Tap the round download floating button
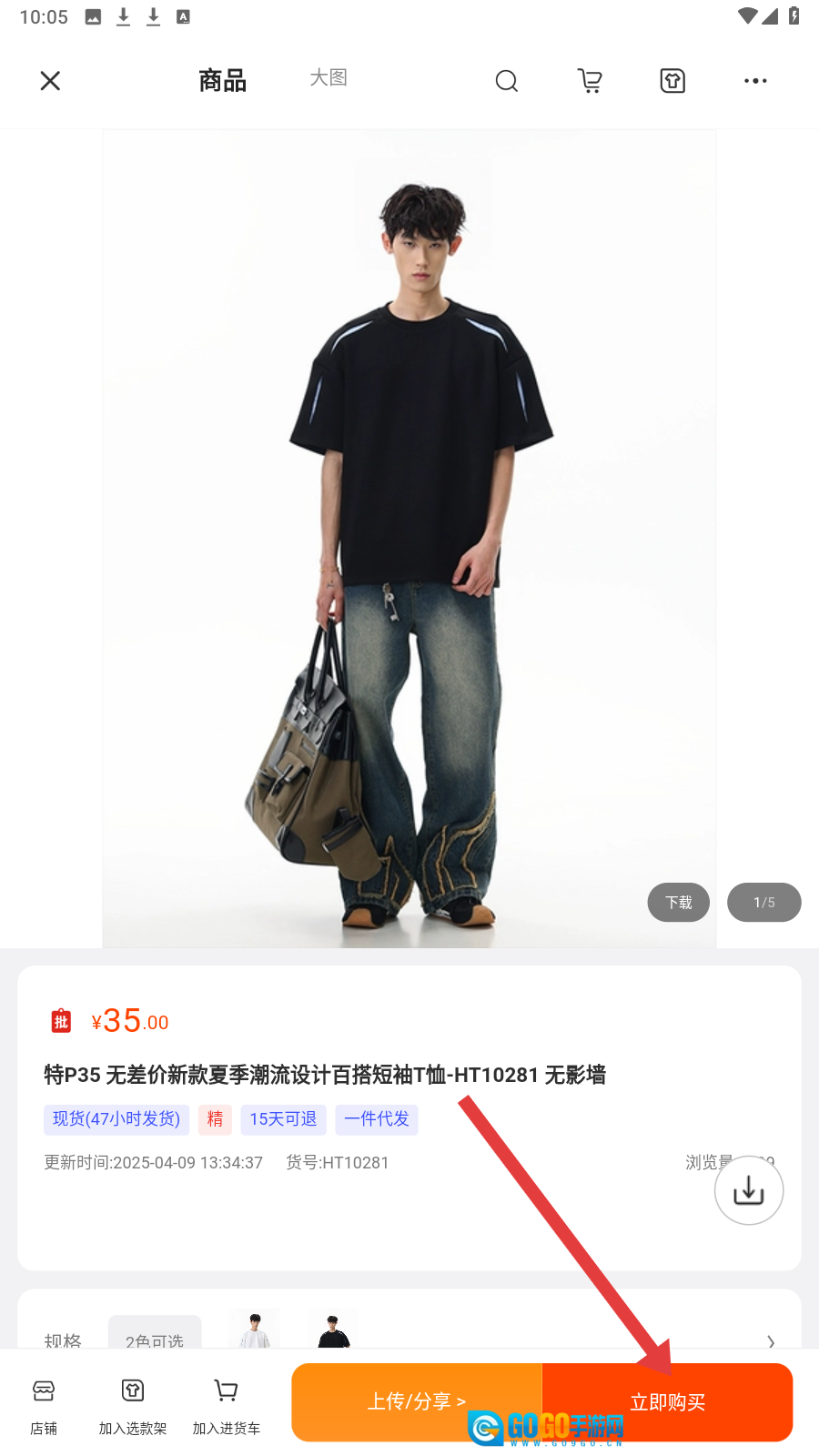The height and width of the screenshot is (1456, 819). tap(748, 1190)
